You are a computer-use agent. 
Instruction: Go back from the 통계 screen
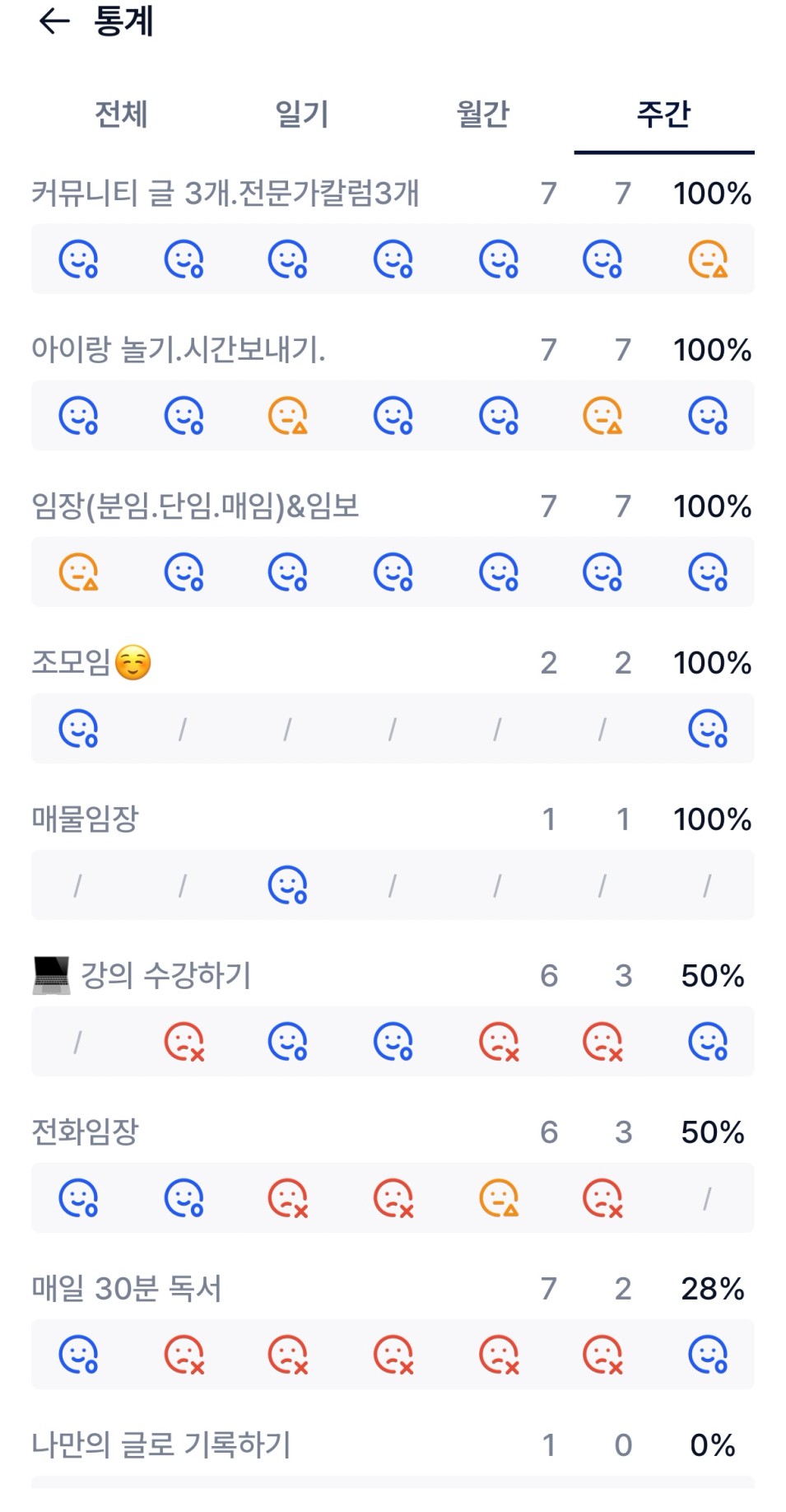click(x=54, y=21)
